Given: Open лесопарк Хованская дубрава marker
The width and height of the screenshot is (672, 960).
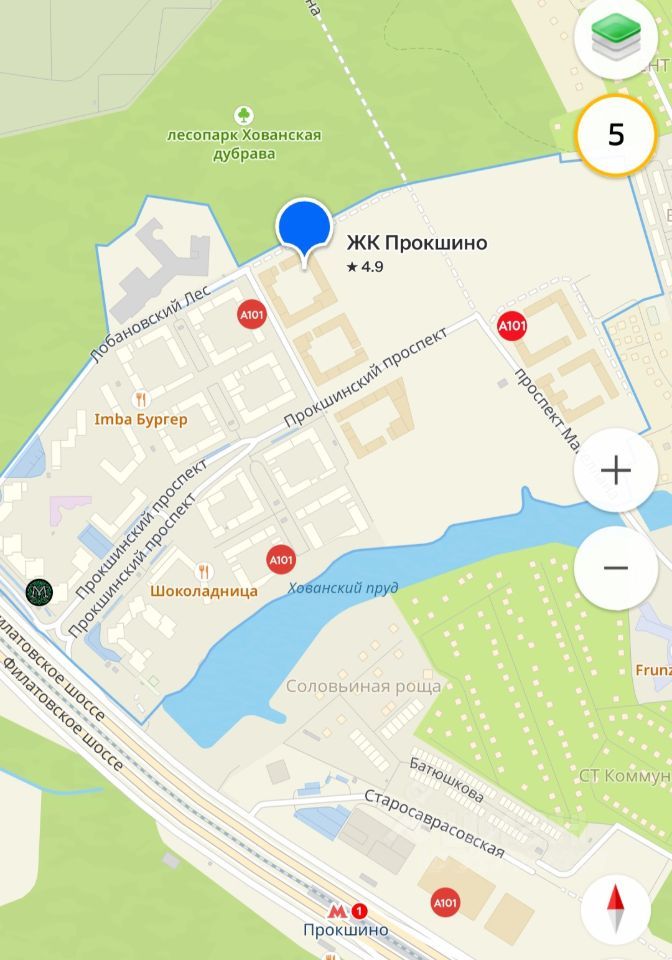Looking at the screenshot, I should click(243, 116).
